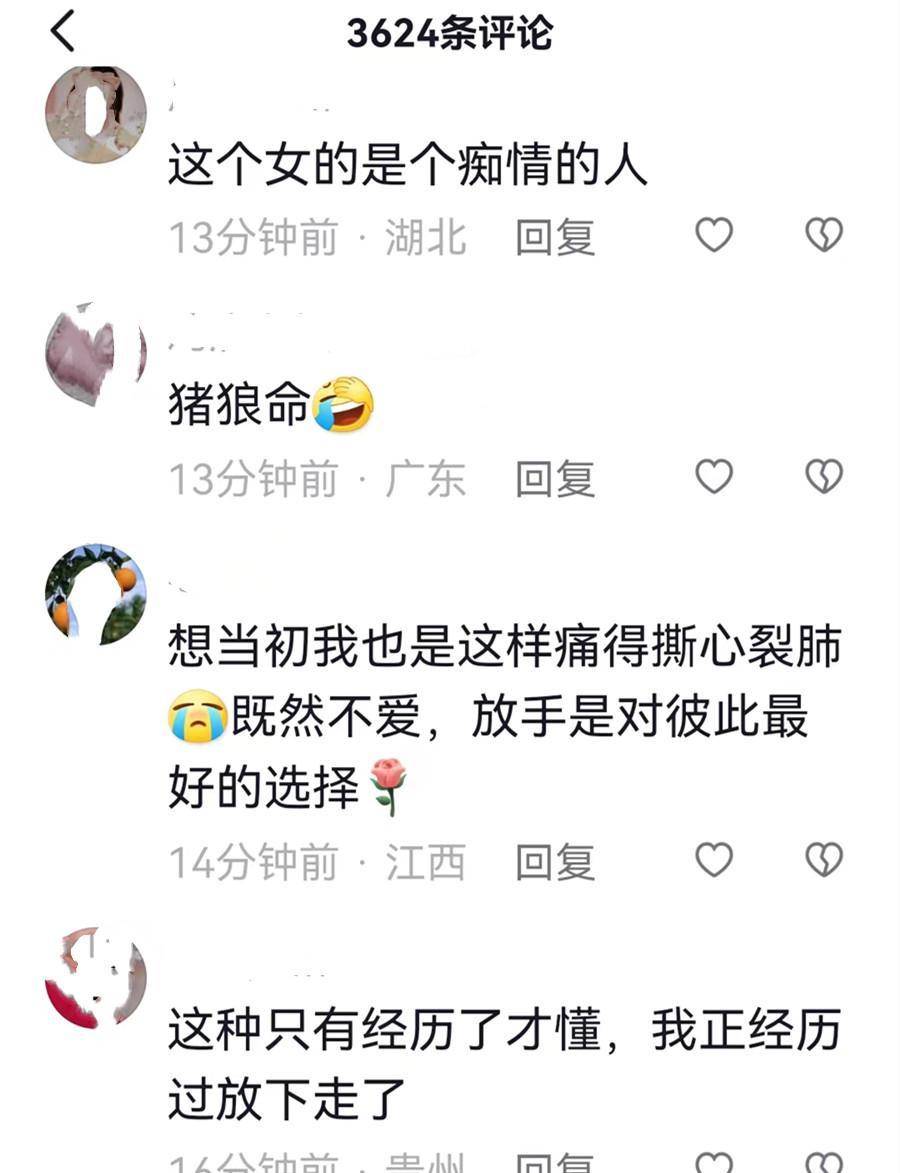
Task: Like the comment 这个女的是个痴情的人
Action: click(x=714, y=236)
